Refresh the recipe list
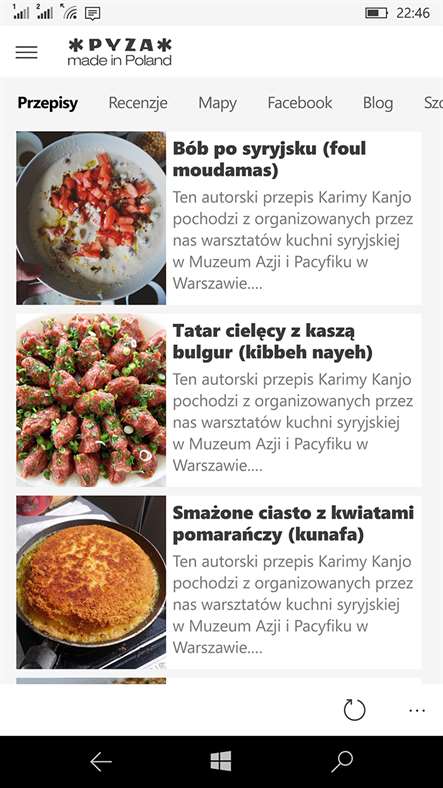Image resolution: width=443 pixels, height=788 pixels. pos(354,710)
